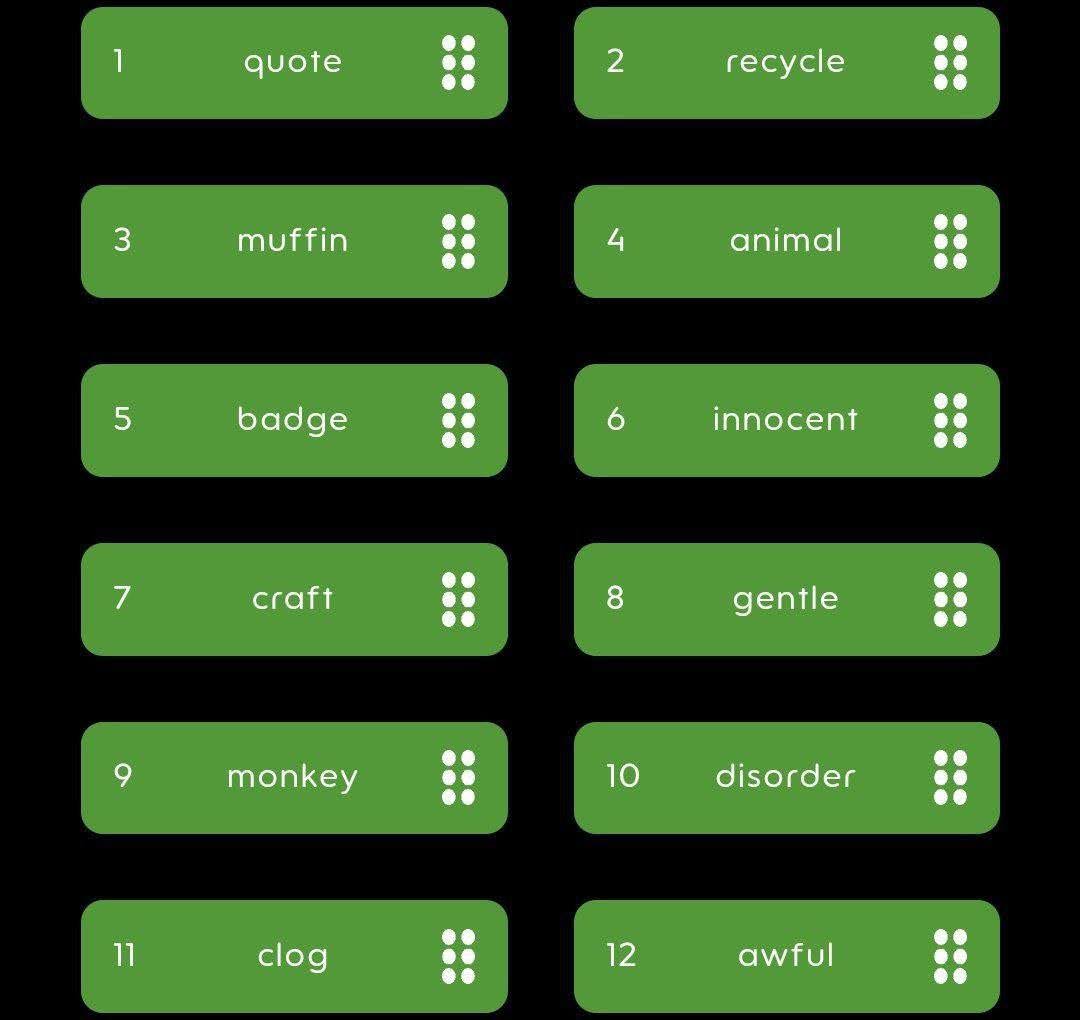Select word 7 'craft'
The image size is (1080, 1020).
tap(293, 599)
